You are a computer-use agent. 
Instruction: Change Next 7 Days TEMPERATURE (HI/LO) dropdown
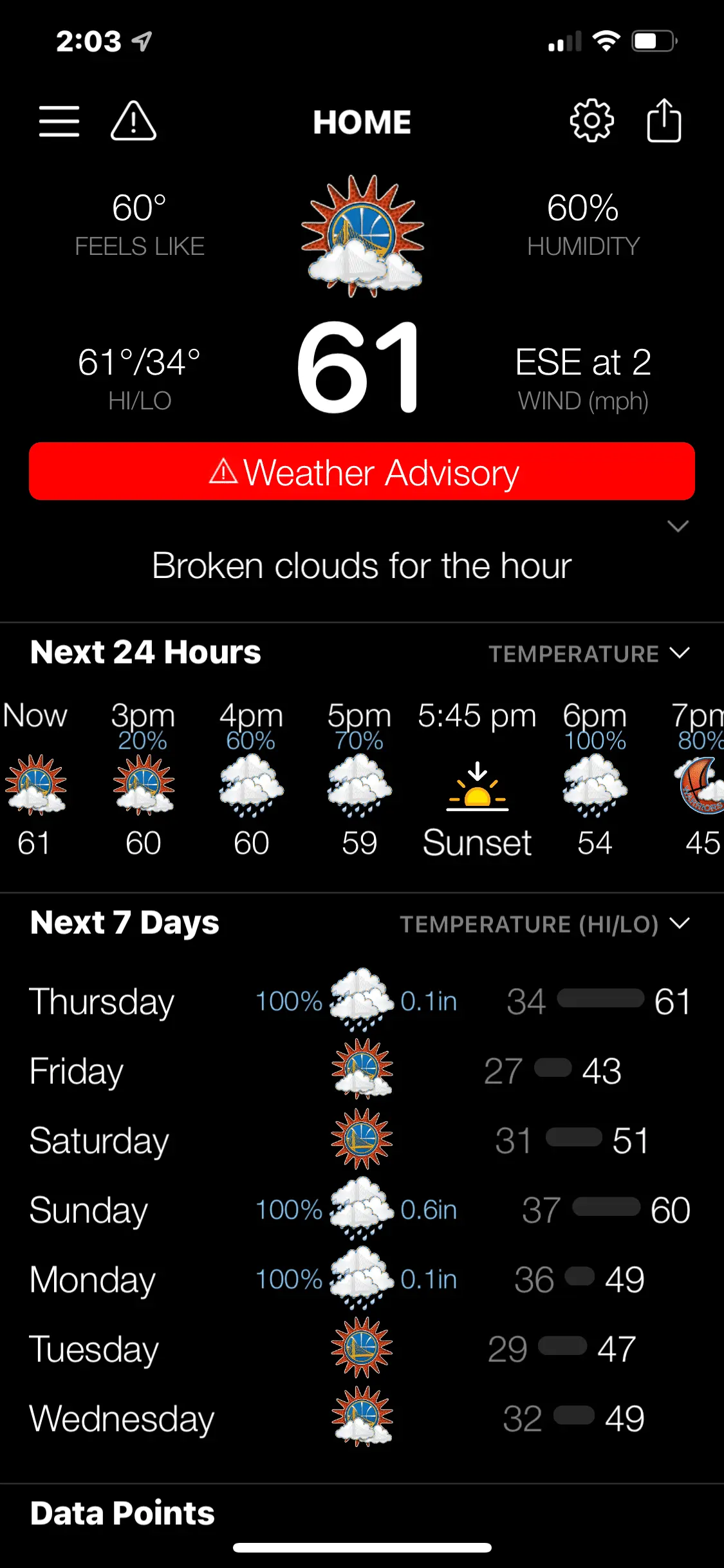click(x=544, y=924)
